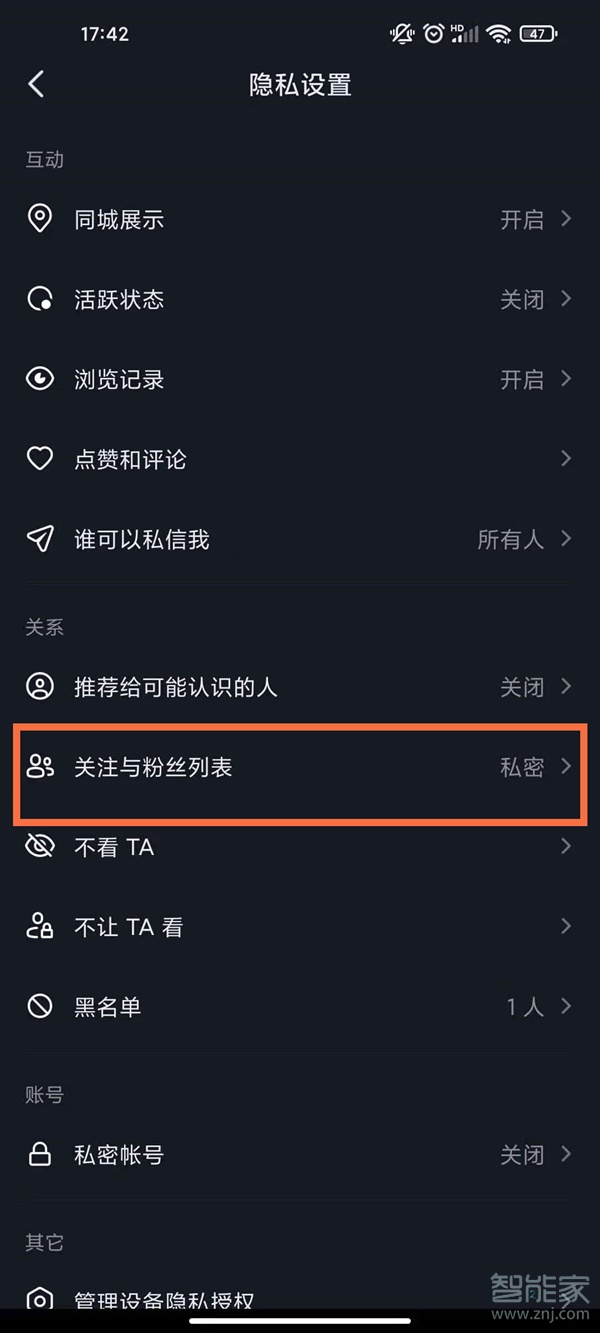Open 不让 TA 看 list
Viewport: 600px width, 1333px height.
point(300,927)
